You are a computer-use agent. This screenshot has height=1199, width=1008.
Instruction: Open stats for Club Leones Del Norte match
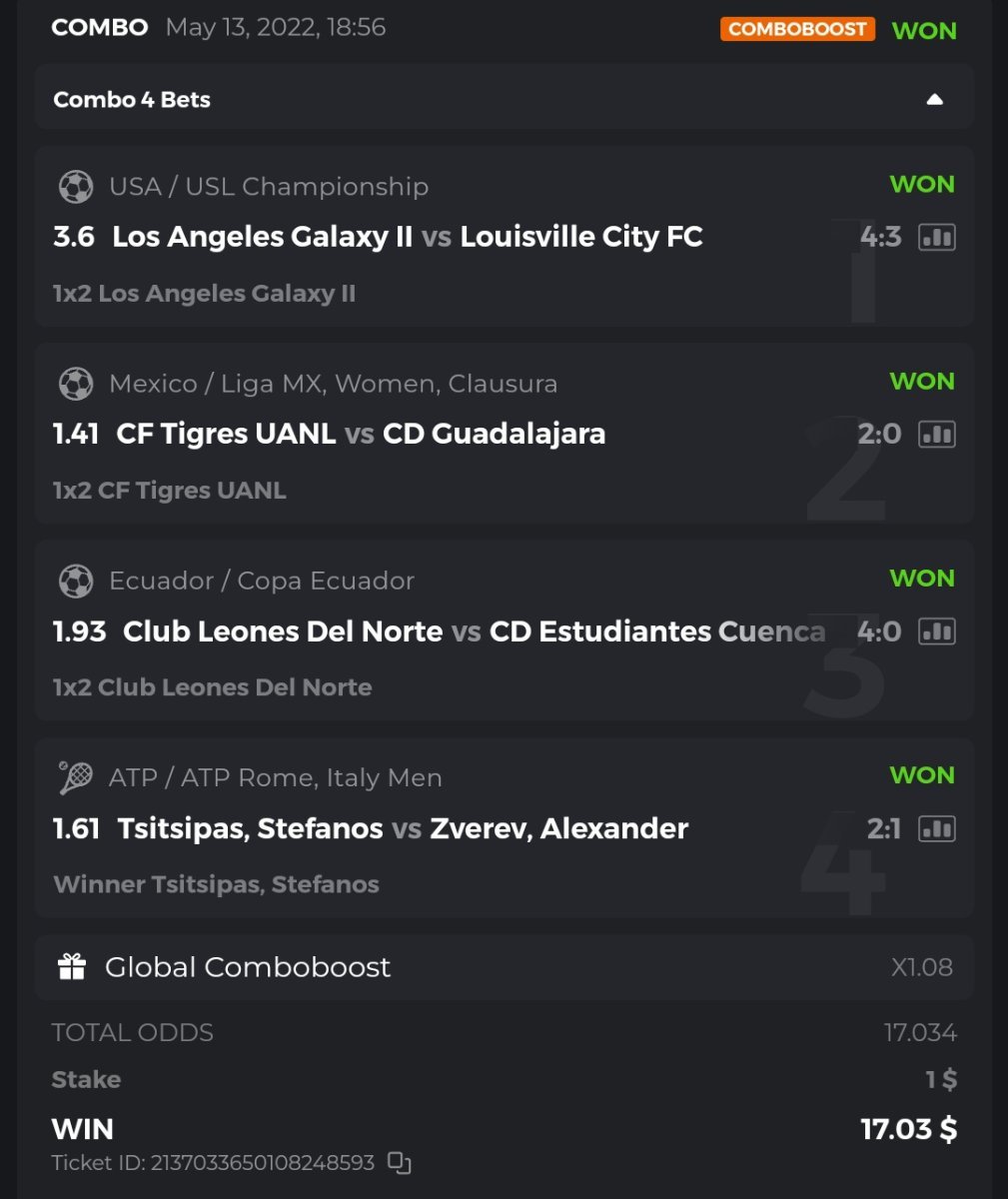tap(936, 630)
